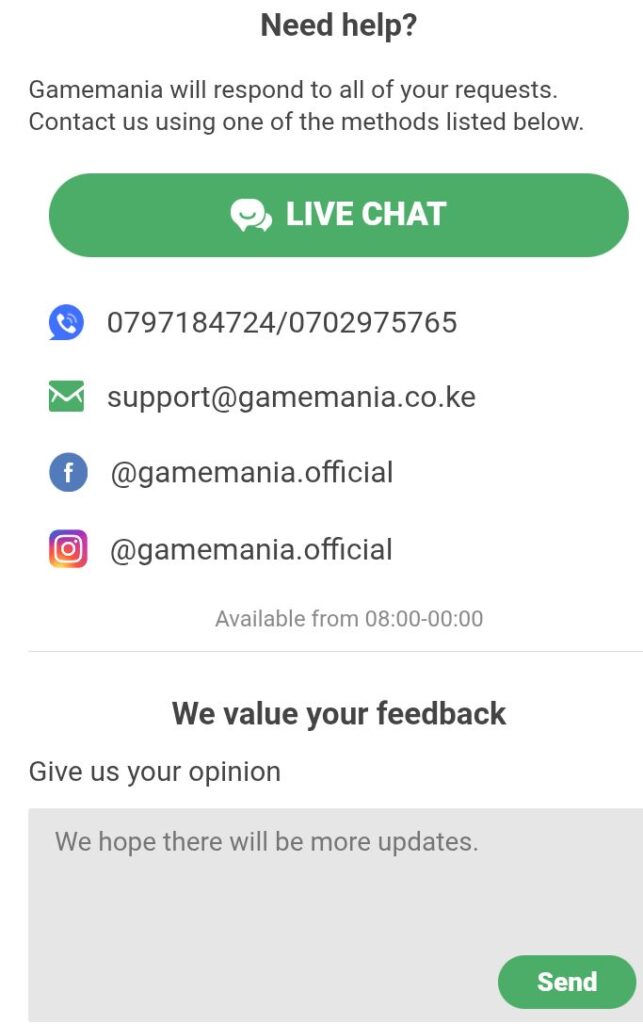
Task: Start a Live Chat with support
Action: [x=338, y=215]
